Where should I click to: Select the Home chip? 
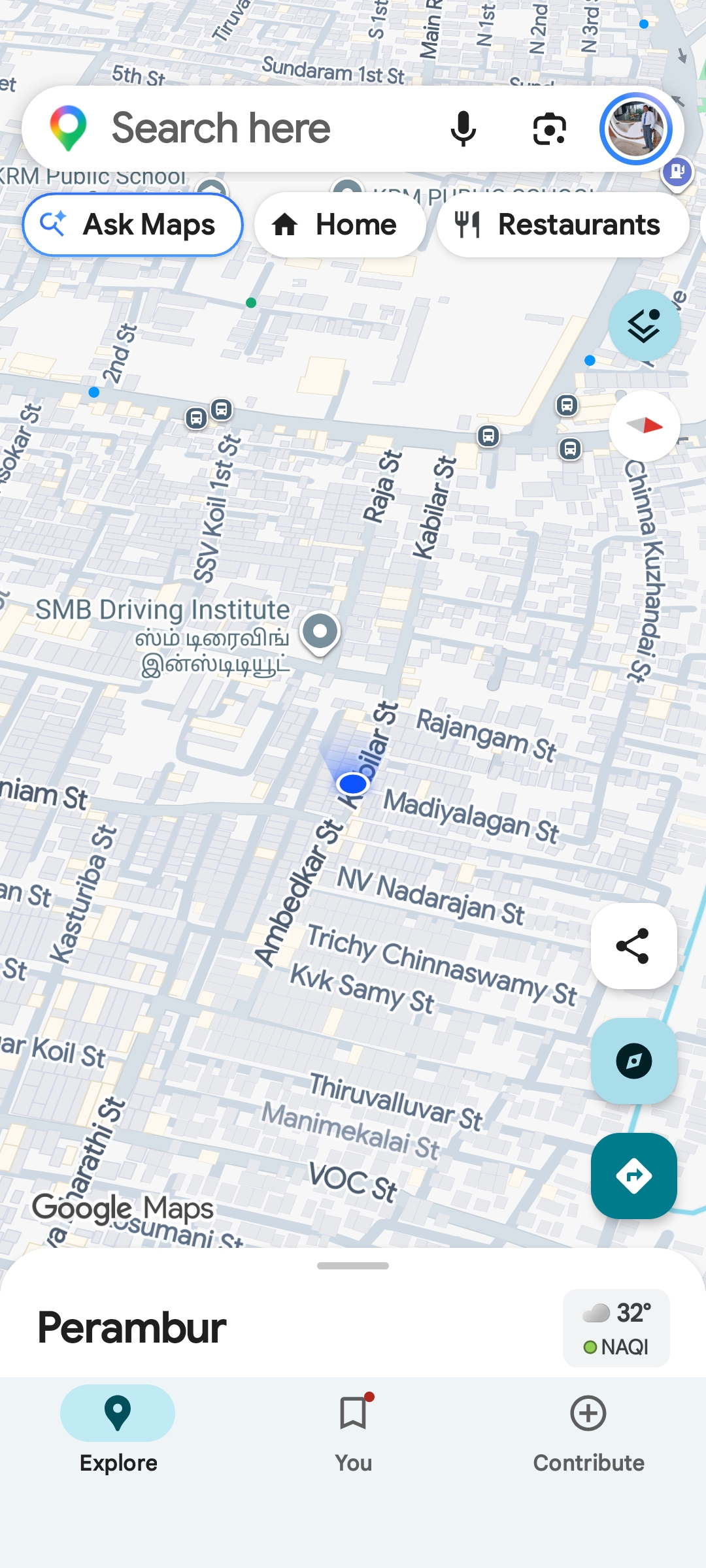pos(340,225)
